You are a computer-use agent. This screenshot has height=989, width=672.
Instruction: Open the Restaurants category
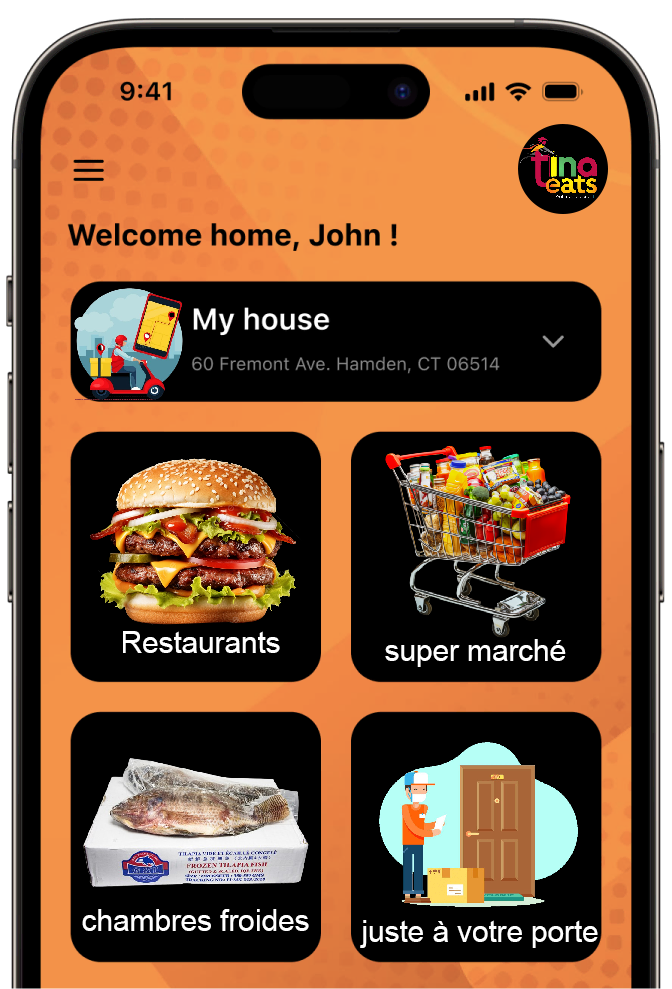196,557
